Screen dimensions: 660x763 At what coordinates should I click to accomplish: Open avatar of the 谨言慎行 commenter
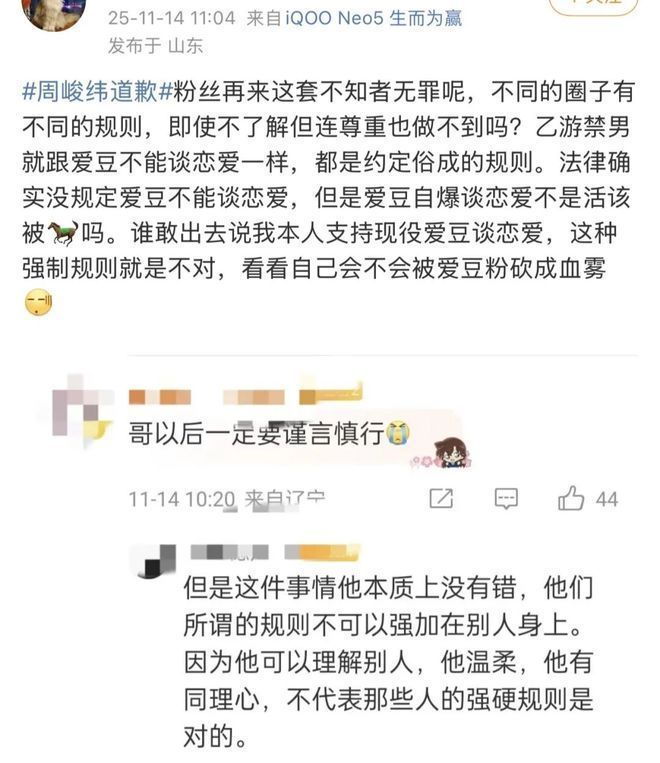(82, 411)
